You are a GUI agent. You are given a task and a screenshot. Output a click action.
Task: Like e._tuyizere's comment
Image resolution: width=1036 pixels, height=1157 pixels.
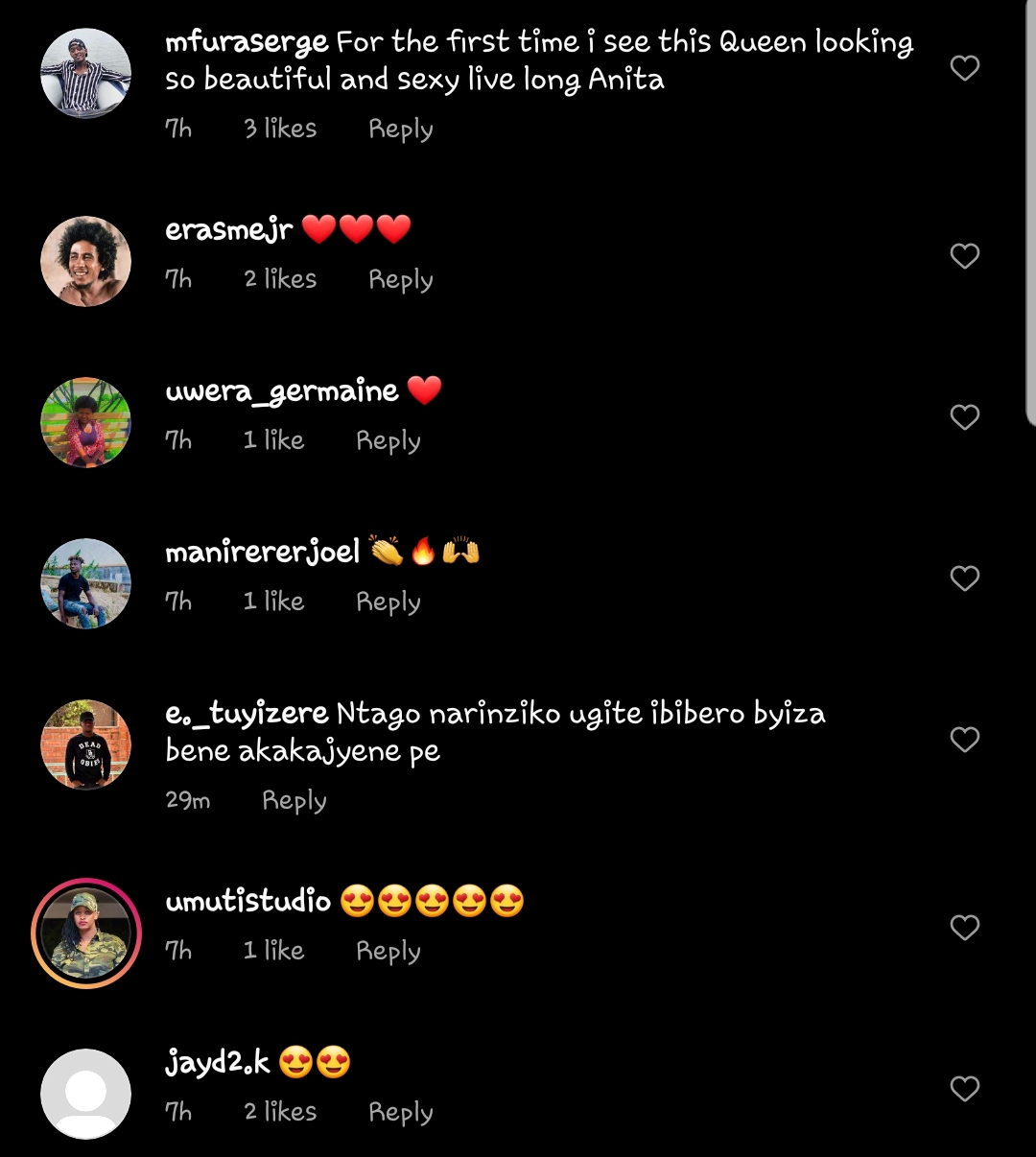[964, 740]
